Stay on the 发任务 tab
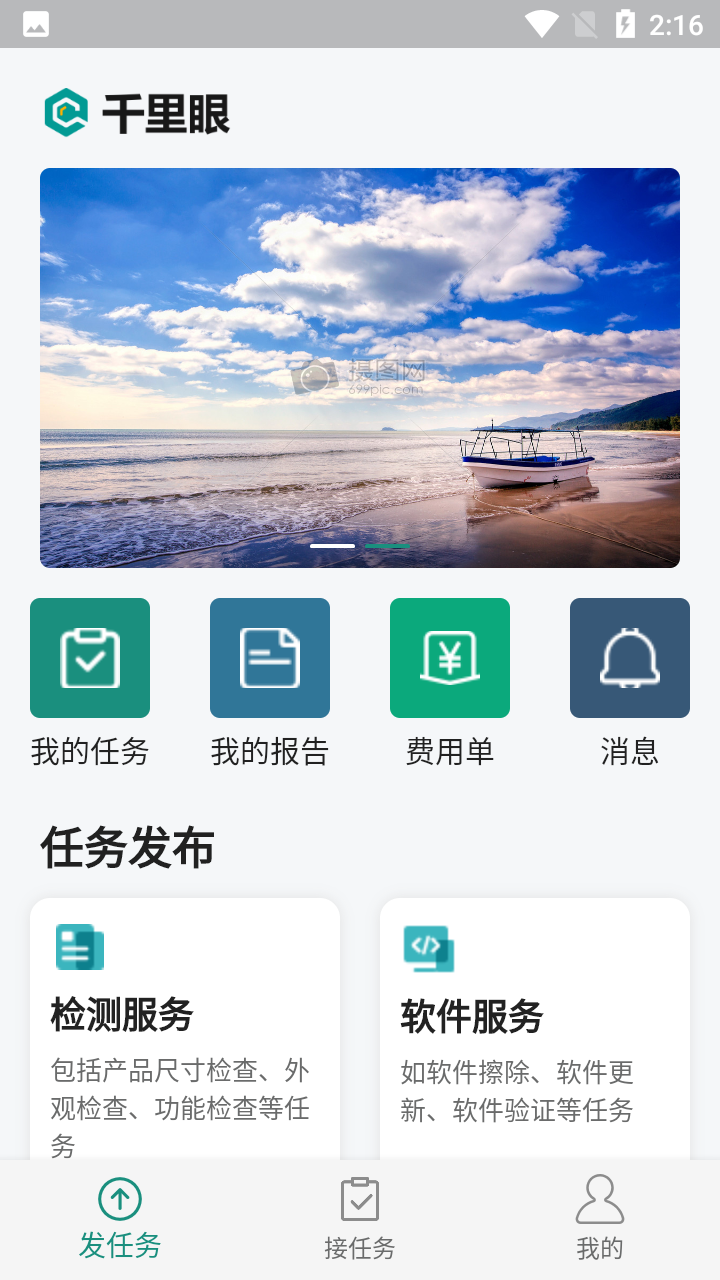 119,1220
